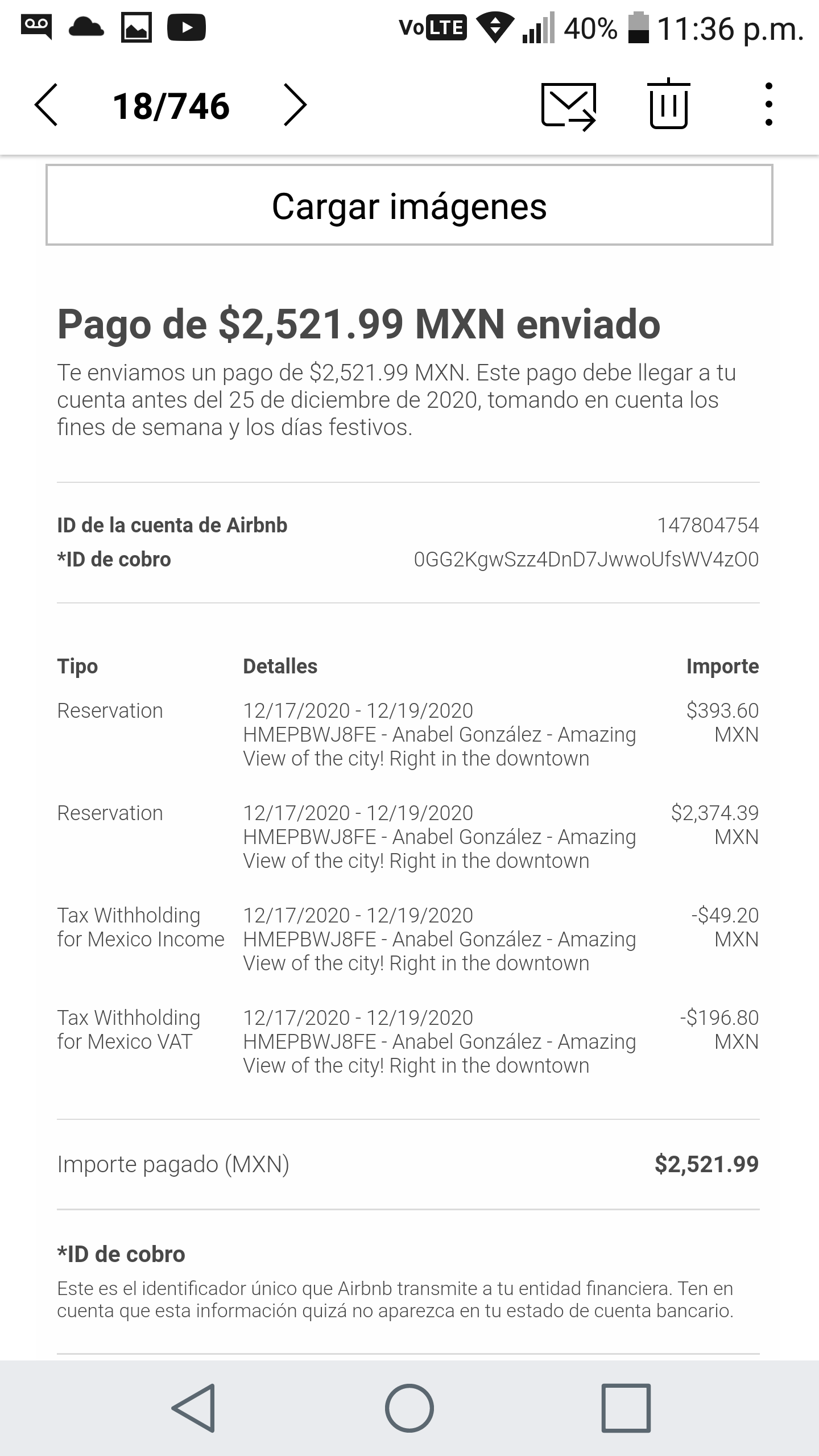Open the recent apps square button

626,1408
